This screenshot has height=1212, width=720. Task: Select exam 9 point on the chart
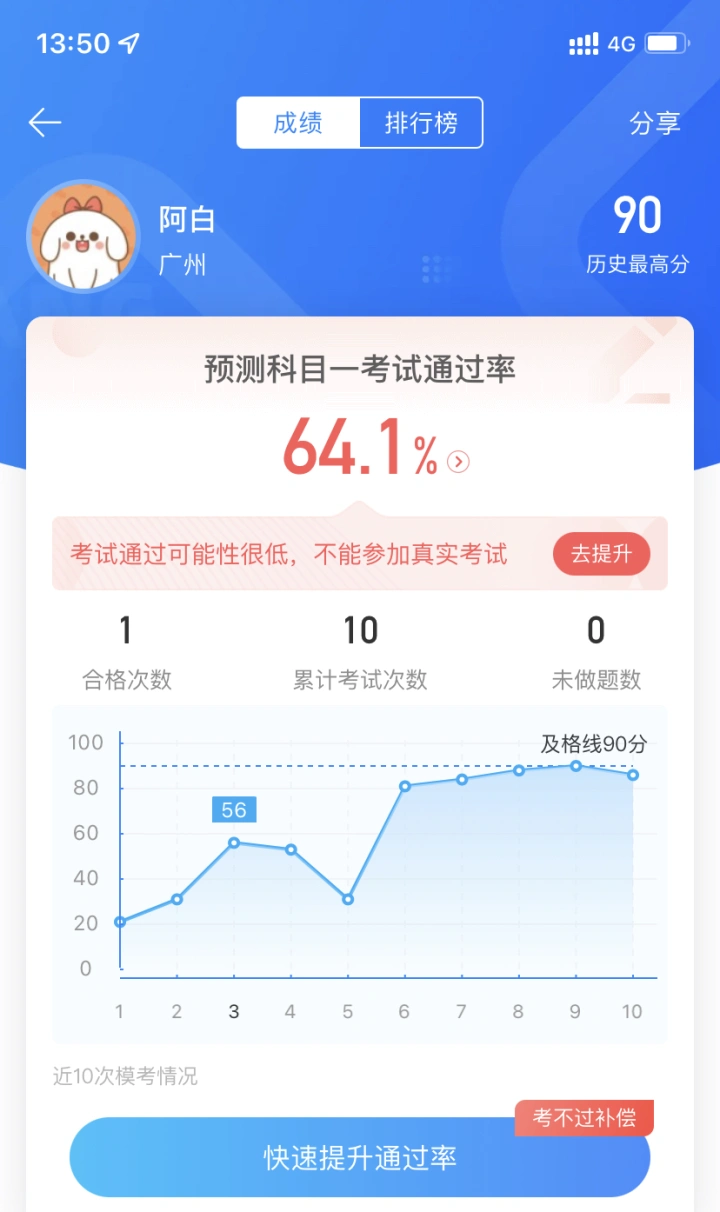point(576,766)
